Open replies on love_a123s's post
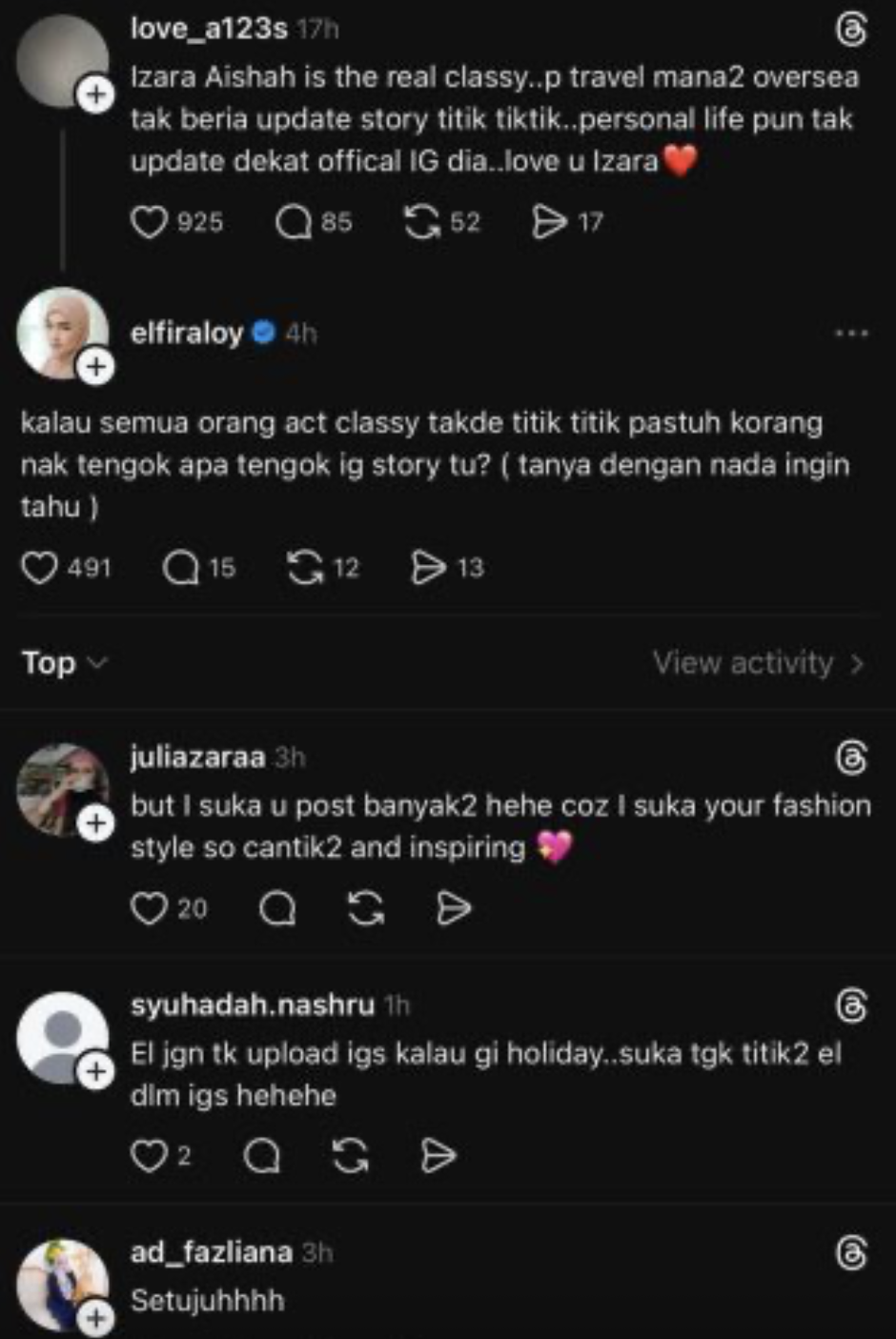 [294, 222]
